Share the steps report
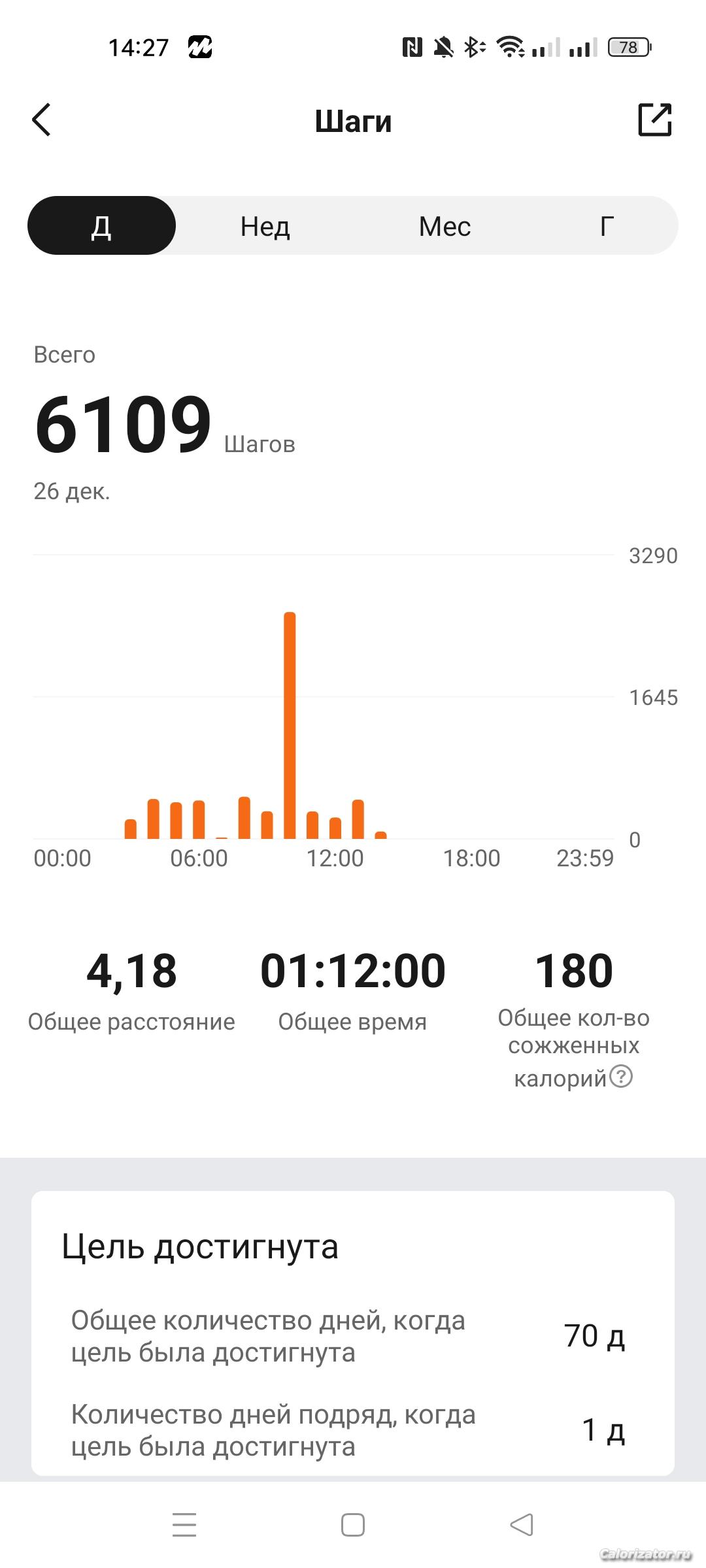Viewport: 706px width, 1568px height. pyautogui.click(x=654, y=120)
